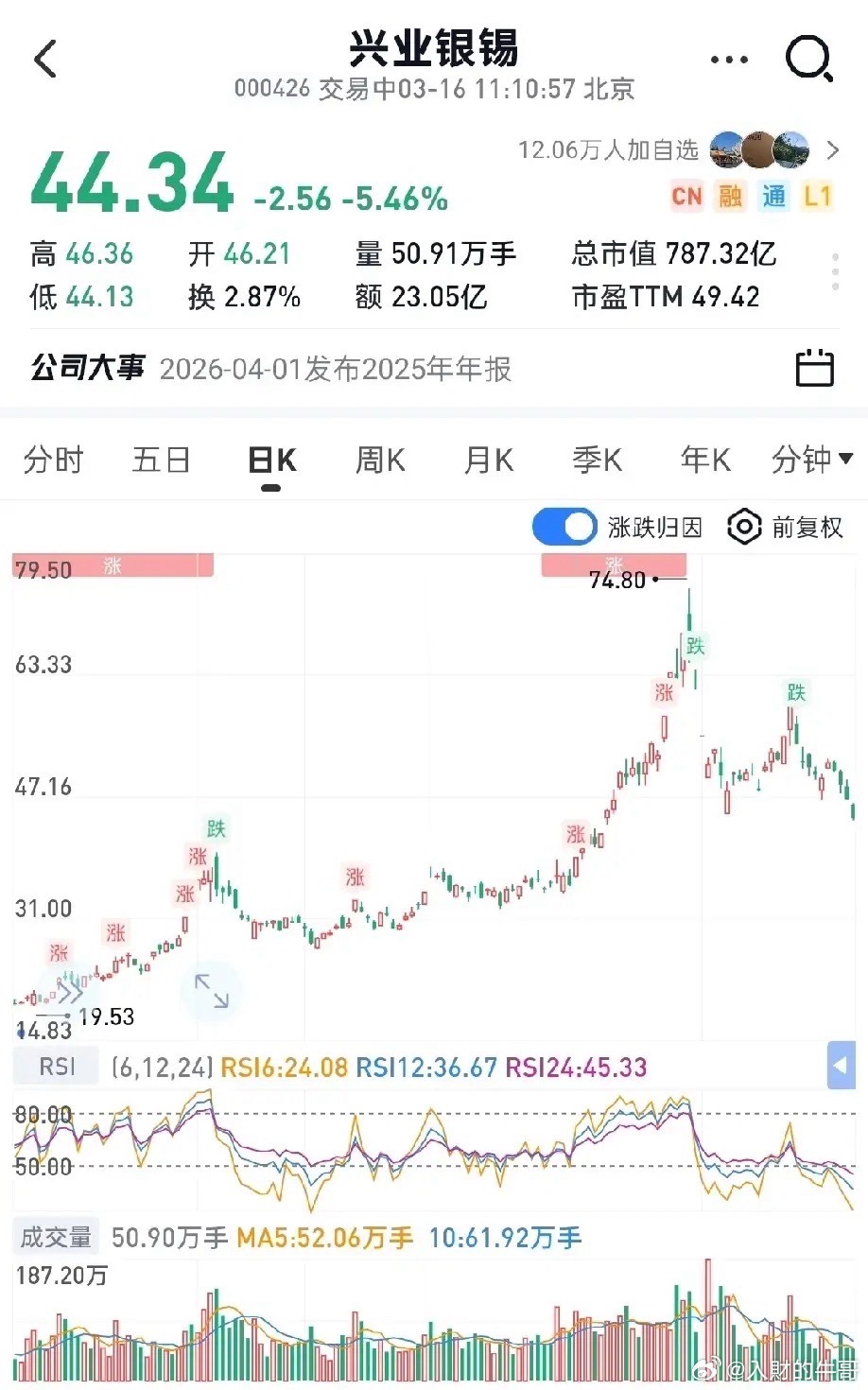The image size is (868, 1390).
Task: Open the 2026-04-01 annual report announcement
Action: (x=338, y=370)
